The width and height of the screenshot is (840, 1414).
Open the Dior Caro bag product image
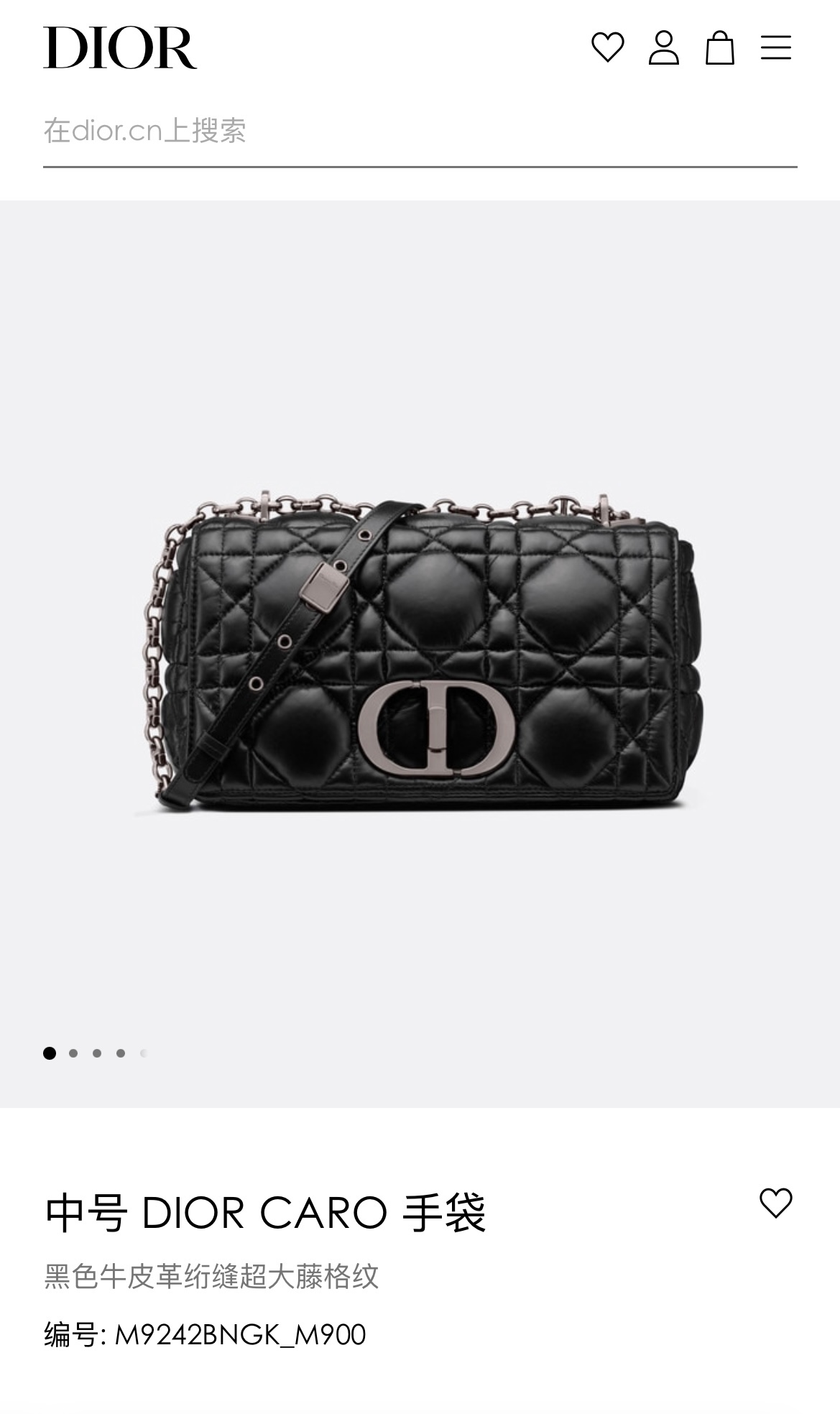coord(420,654)
